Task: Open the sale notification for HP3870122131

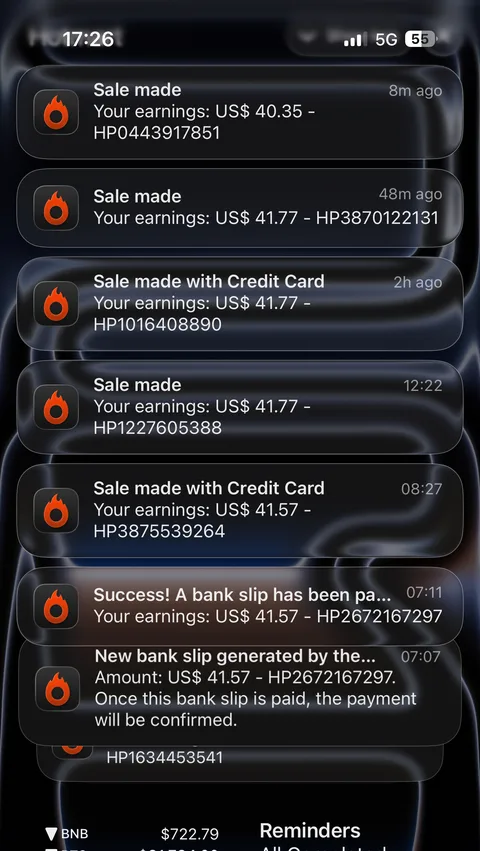Action: pyautogui.click(x=239, y=208)
